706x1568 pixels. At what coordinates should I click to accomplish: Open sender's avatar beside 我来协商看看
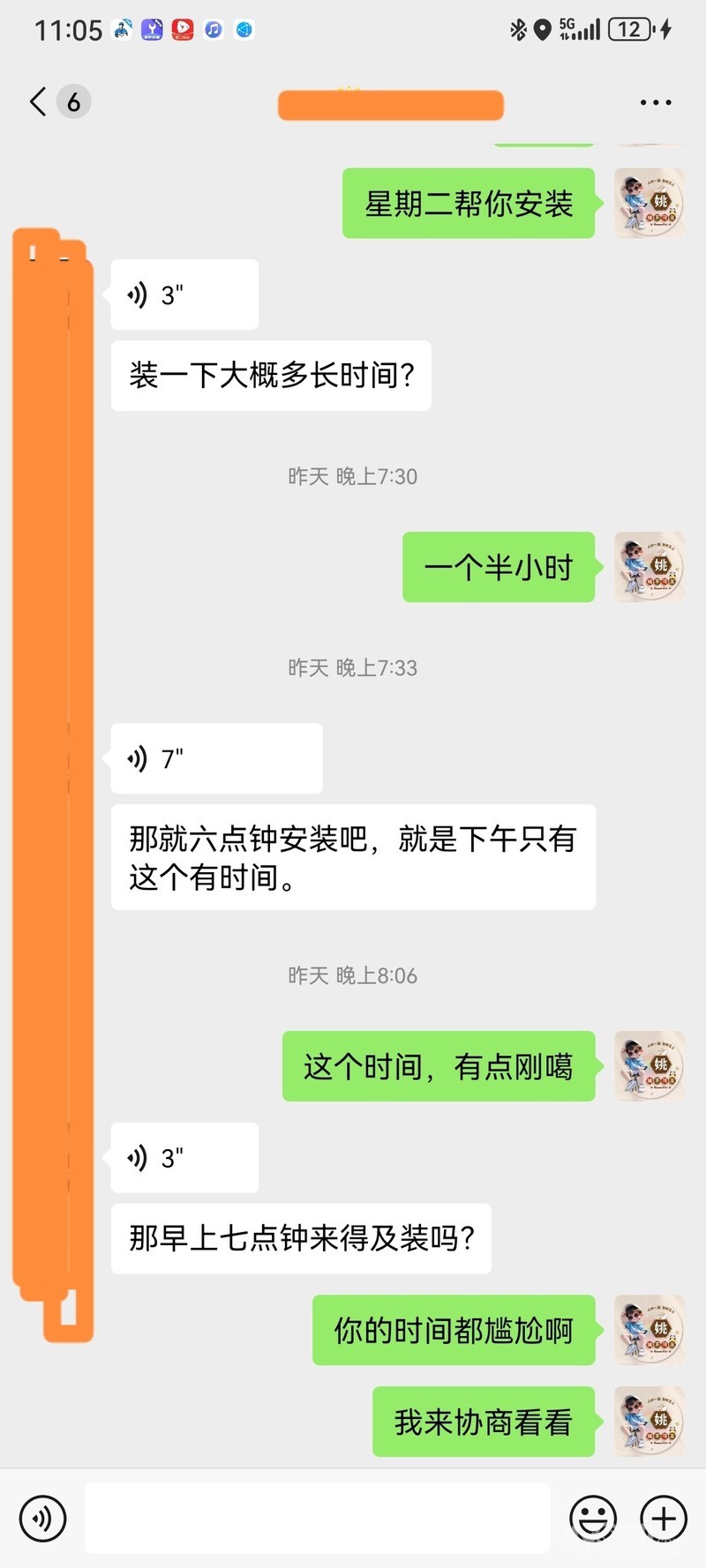coord(650,1422)
